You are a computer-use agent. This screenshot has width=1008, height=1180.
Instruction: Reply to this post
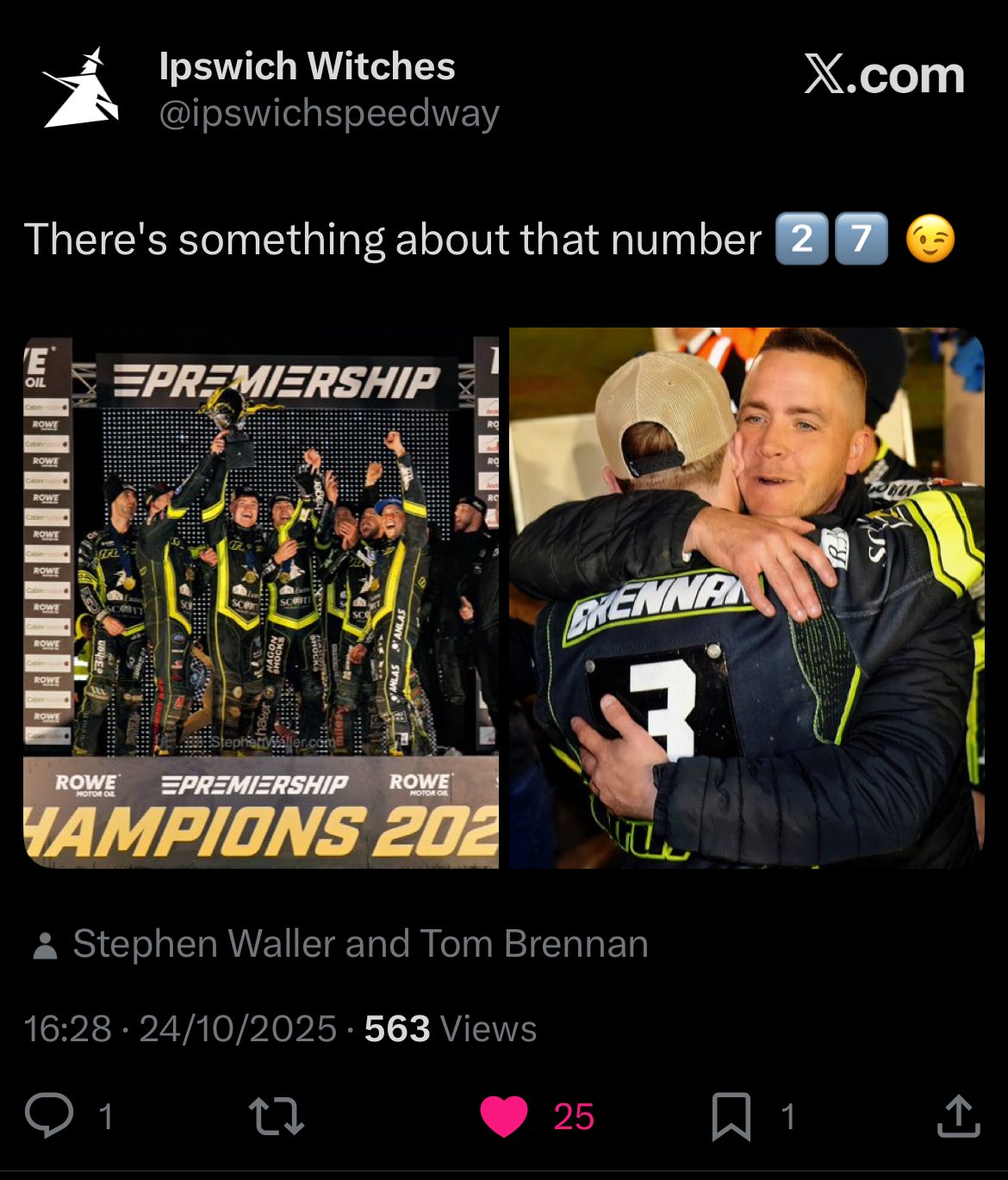[x=49, y=1115]
